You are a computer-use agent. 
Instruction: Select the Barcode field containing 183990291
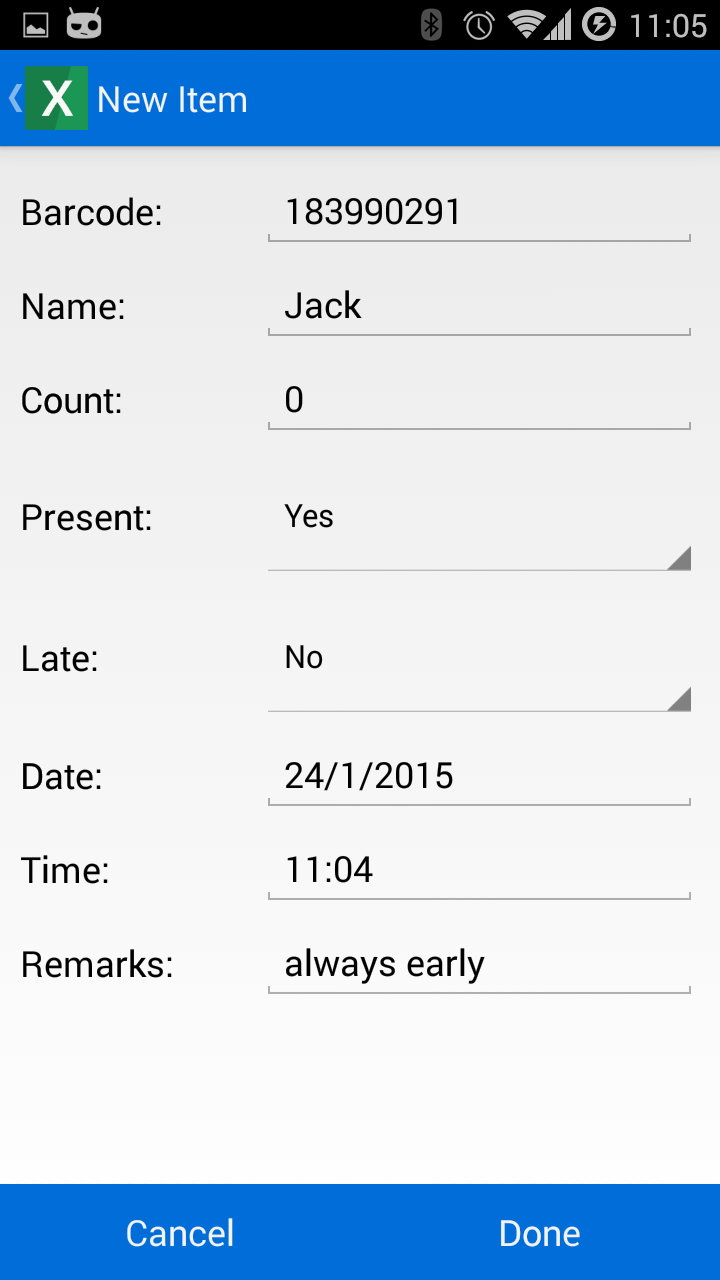478,213
